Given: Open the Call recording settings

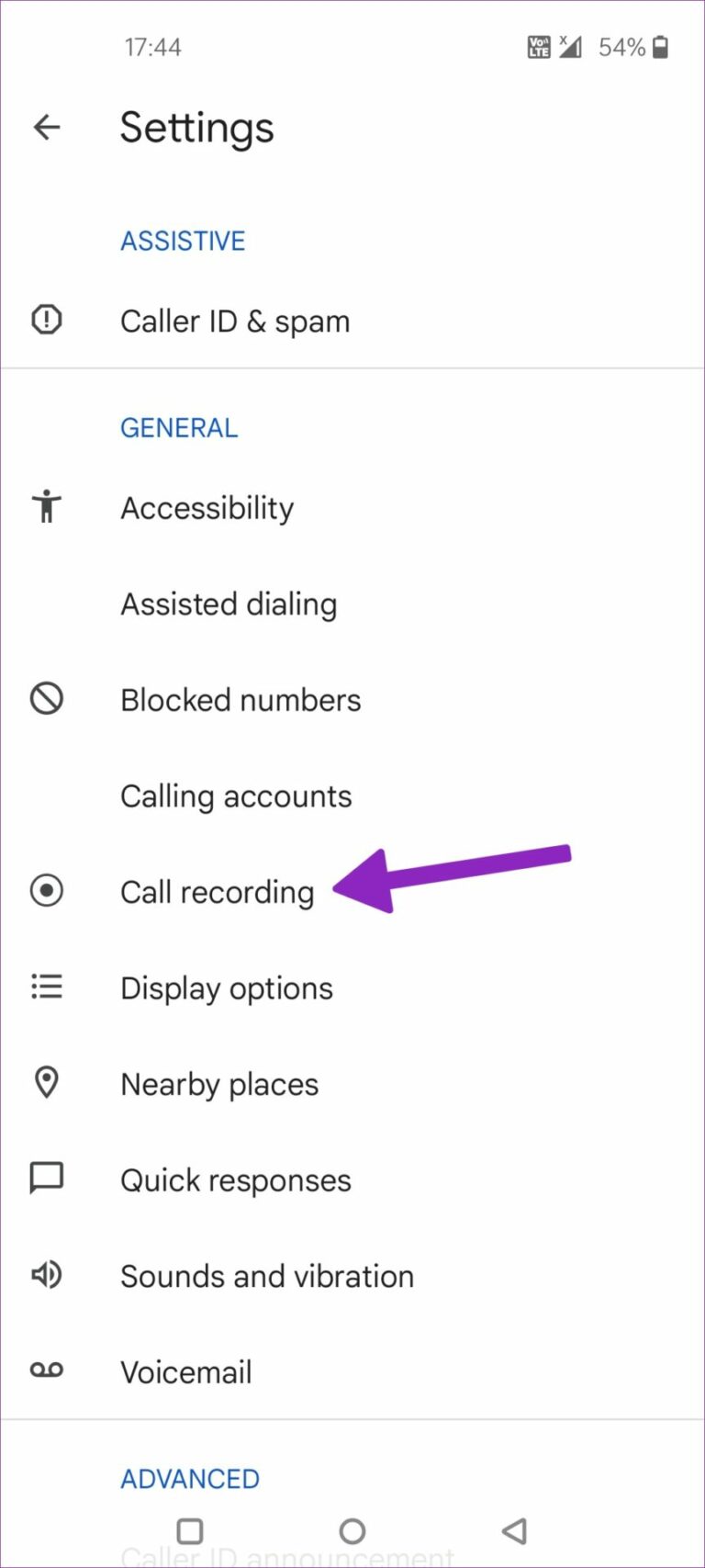Looking at the screenshot, I should [x=217, y=891].
